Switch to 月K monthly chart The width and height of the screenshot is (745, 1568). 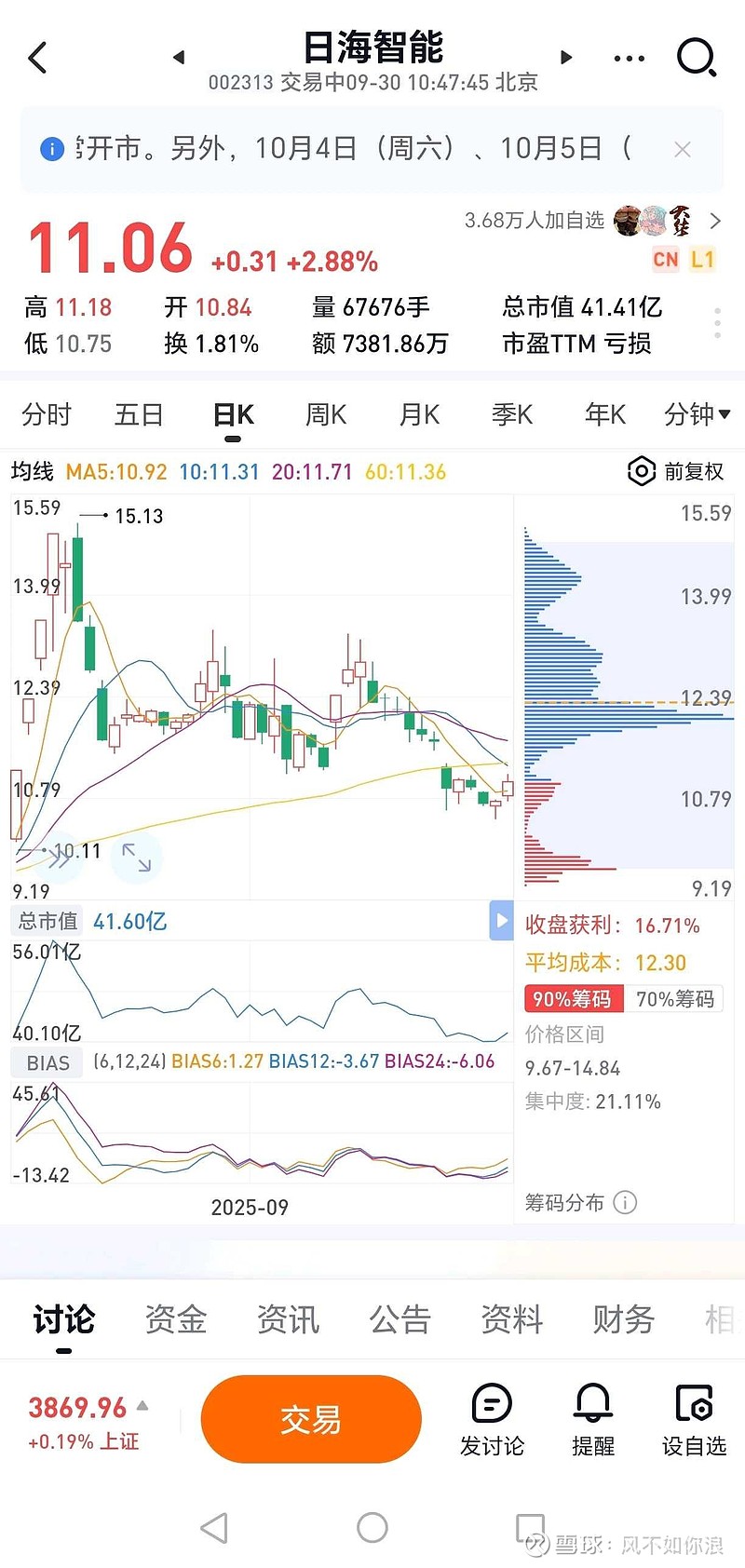coord(419,414)
